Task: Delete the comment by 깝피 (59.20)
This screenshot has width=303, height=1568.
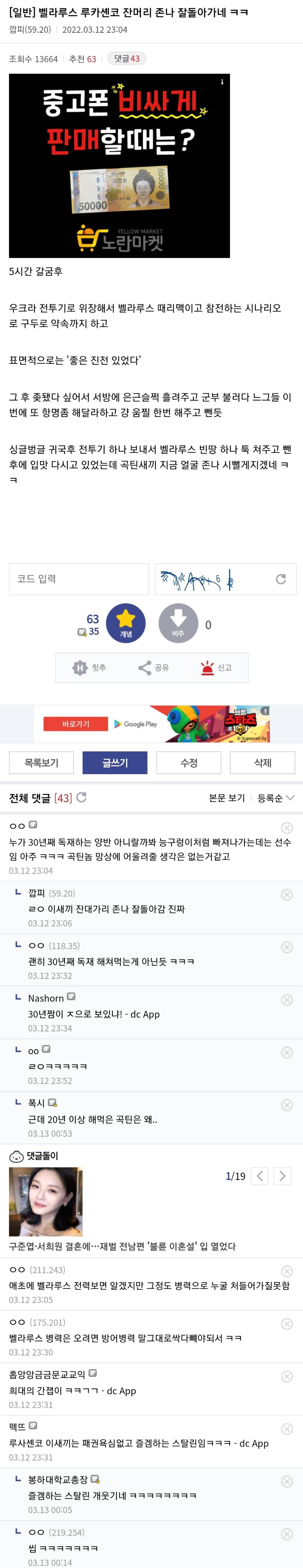Action: click(x=287, y=894)
